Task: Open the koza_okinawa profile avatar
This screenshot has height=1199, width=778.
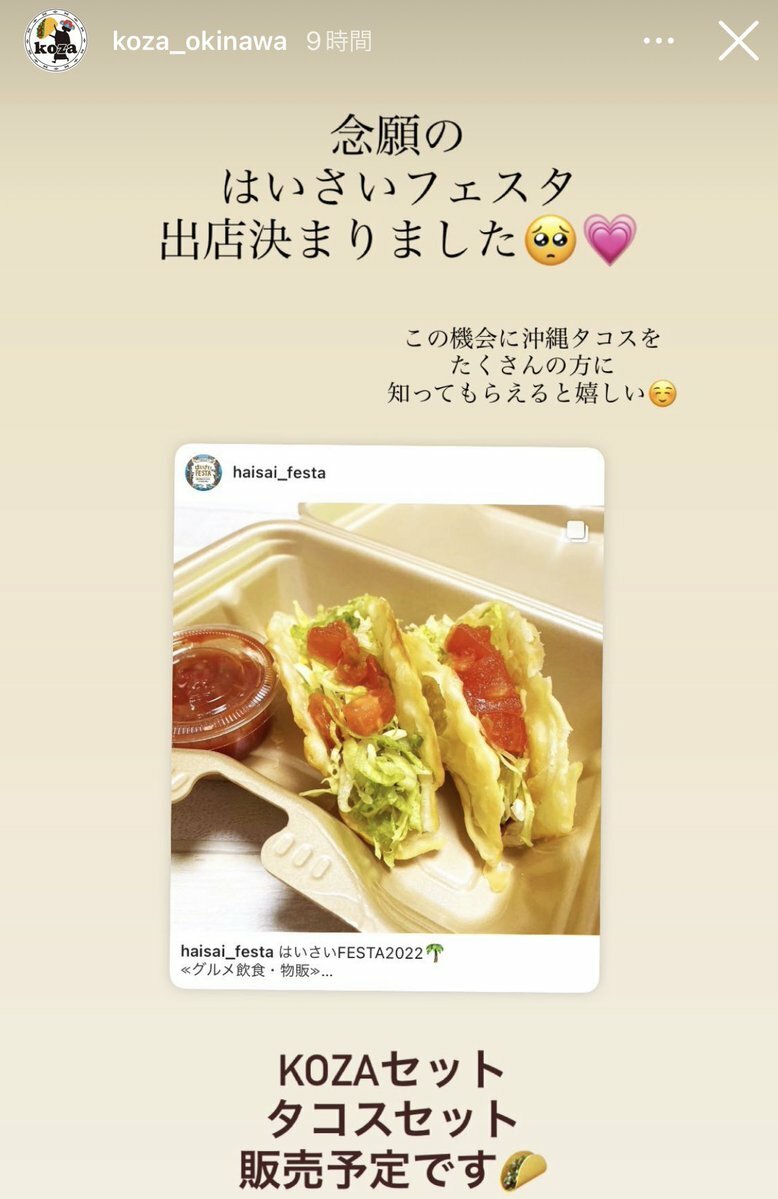Action: point(56,41)
